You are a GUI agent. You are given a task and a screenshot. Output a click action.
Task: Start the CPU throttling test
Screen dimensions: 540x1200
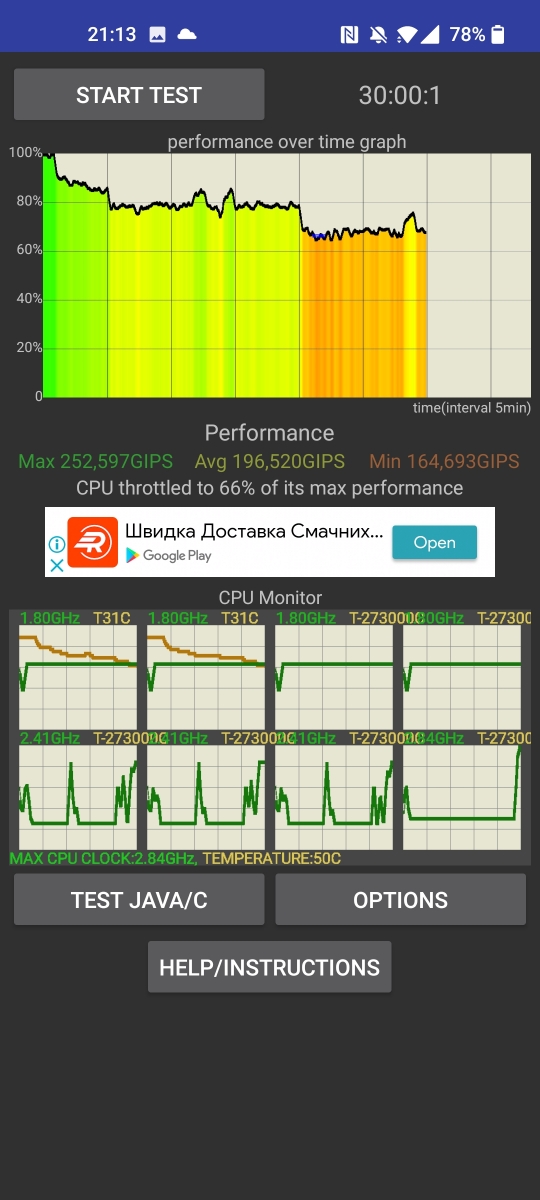pos(139,95)
